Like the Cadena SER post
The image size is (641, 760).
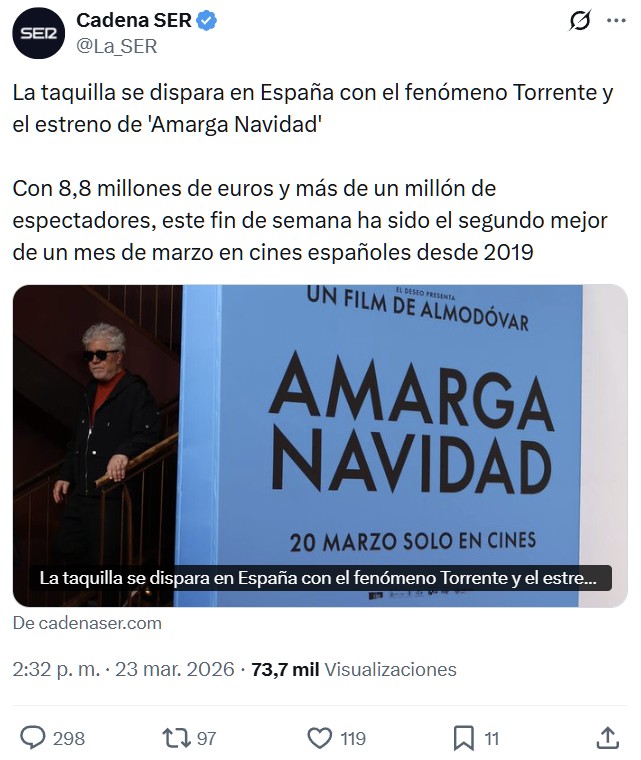point(319,738)
